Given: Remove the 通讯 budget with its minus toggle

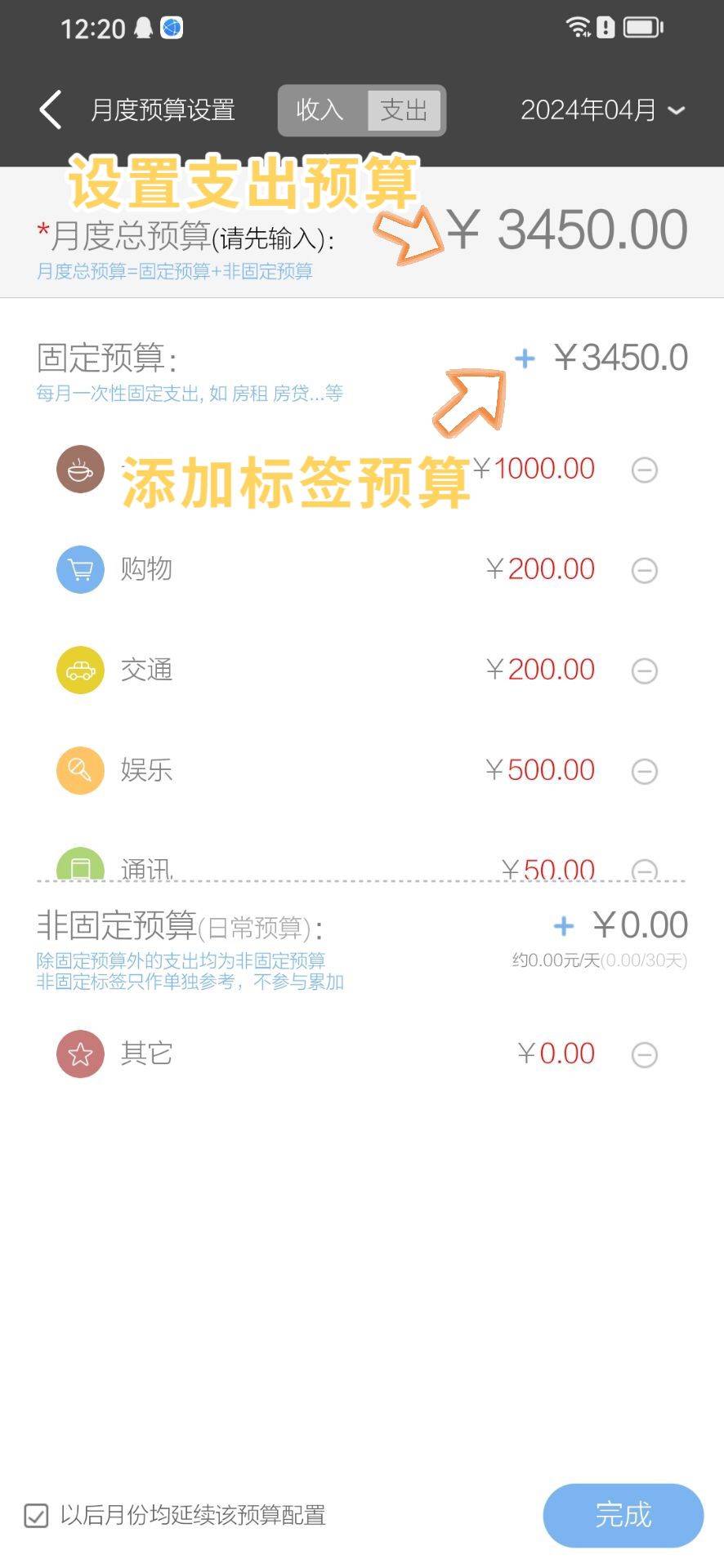Looking at the screenshot, I should click(645, 871).
